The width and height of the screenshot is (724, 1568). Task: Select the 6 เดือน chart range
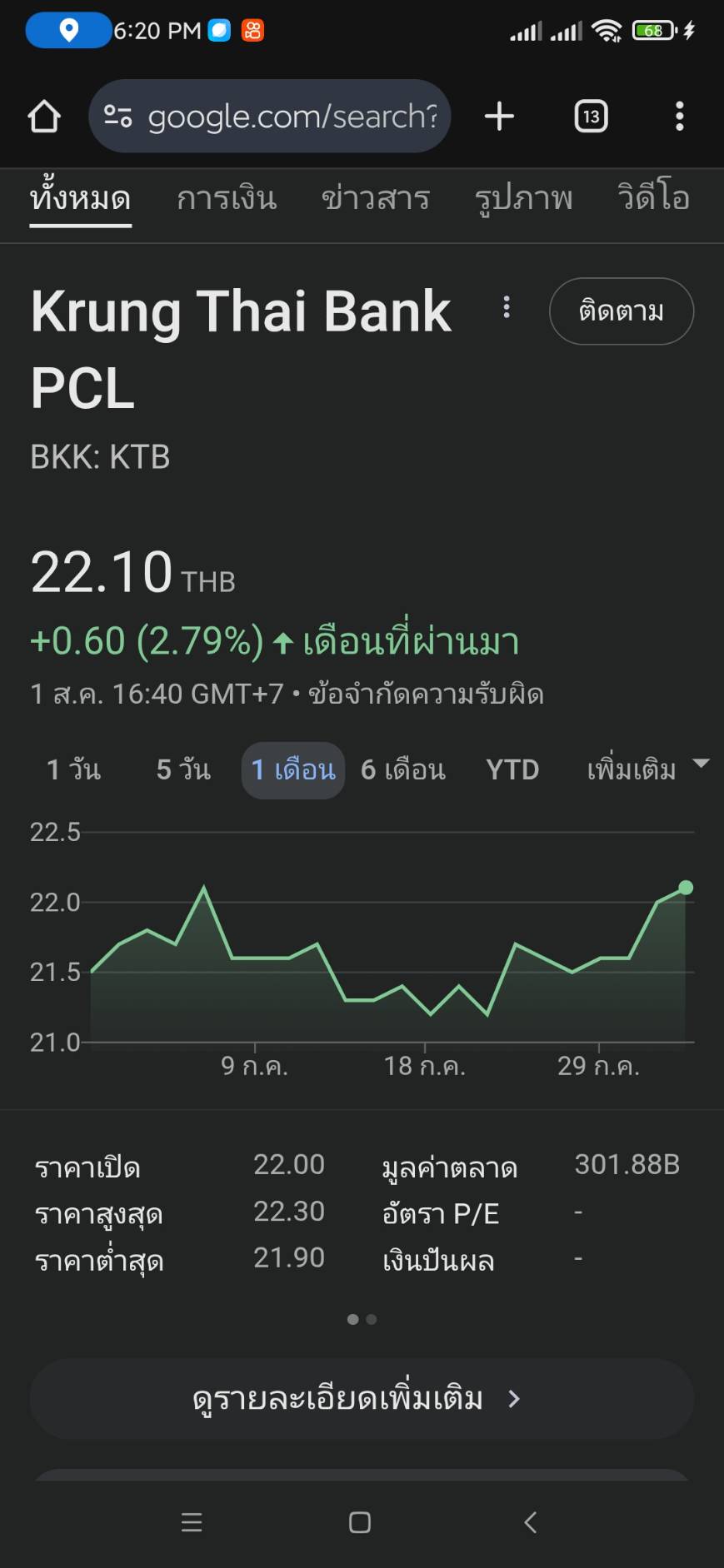click(x=403, y=770)
